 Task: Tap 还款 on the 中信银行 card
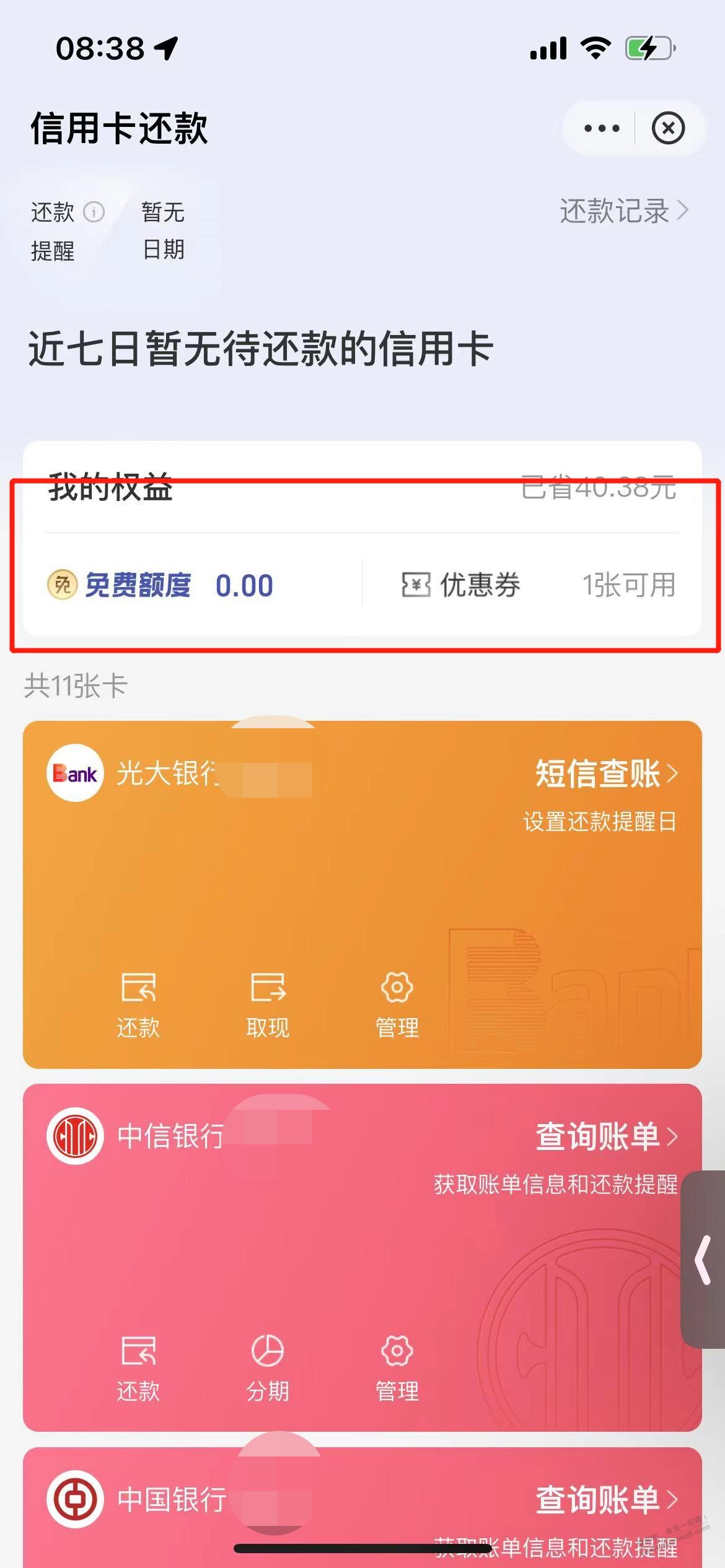(138, 1369)
